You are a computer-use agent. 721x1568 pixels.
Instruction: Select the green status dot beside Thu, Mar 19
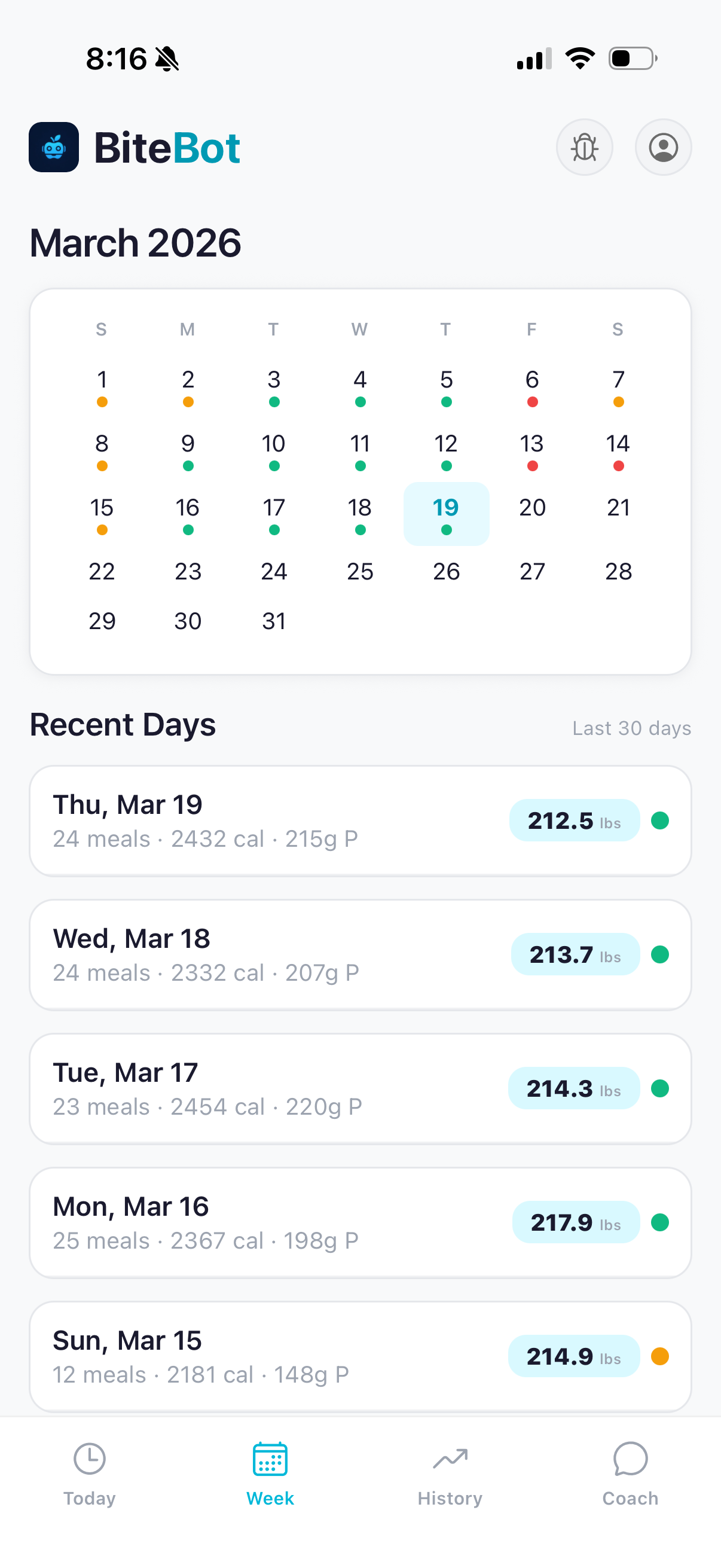661,820
